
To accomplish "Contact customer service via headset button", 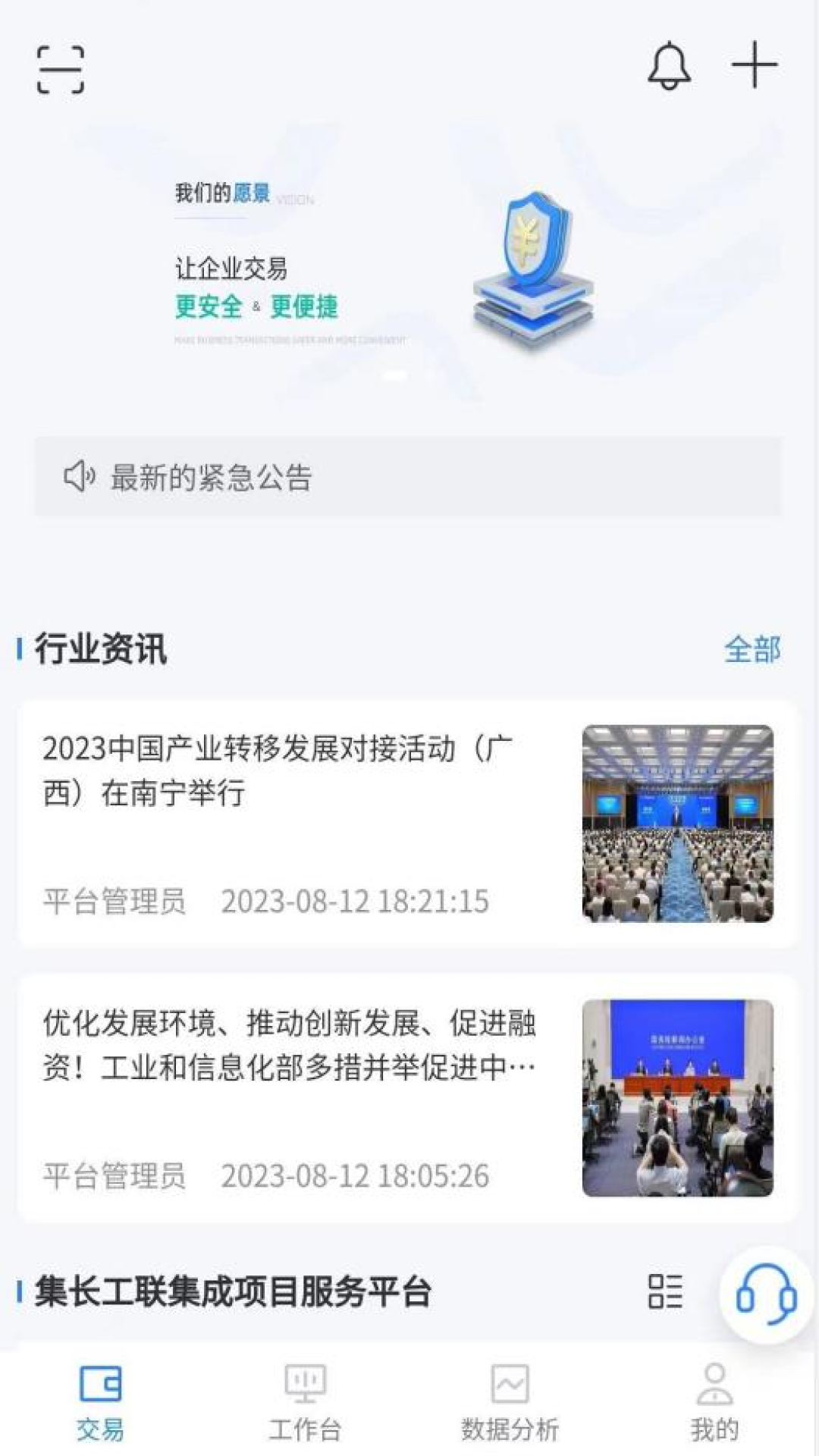I will (x=766, y=1295).
